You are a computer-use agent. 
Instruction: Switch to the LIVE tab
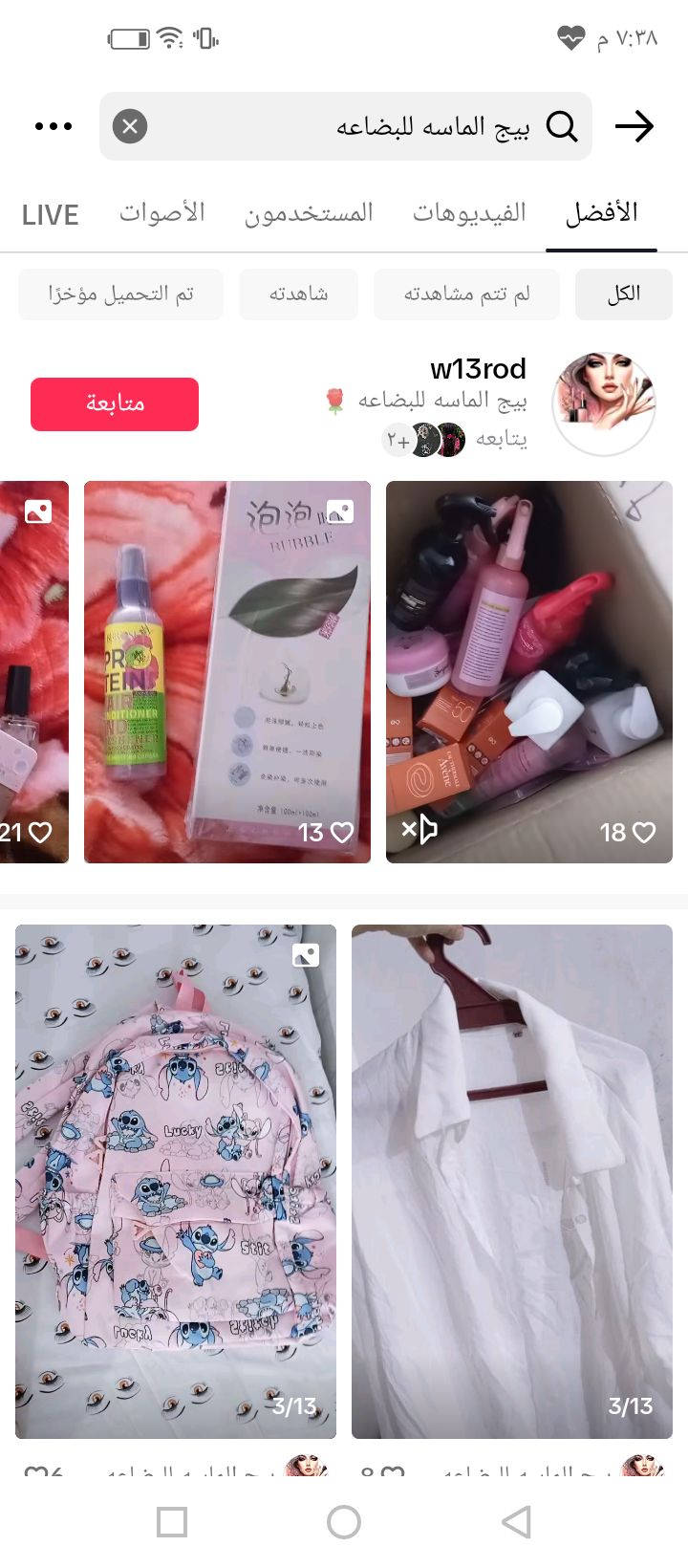tap(50, 214)
